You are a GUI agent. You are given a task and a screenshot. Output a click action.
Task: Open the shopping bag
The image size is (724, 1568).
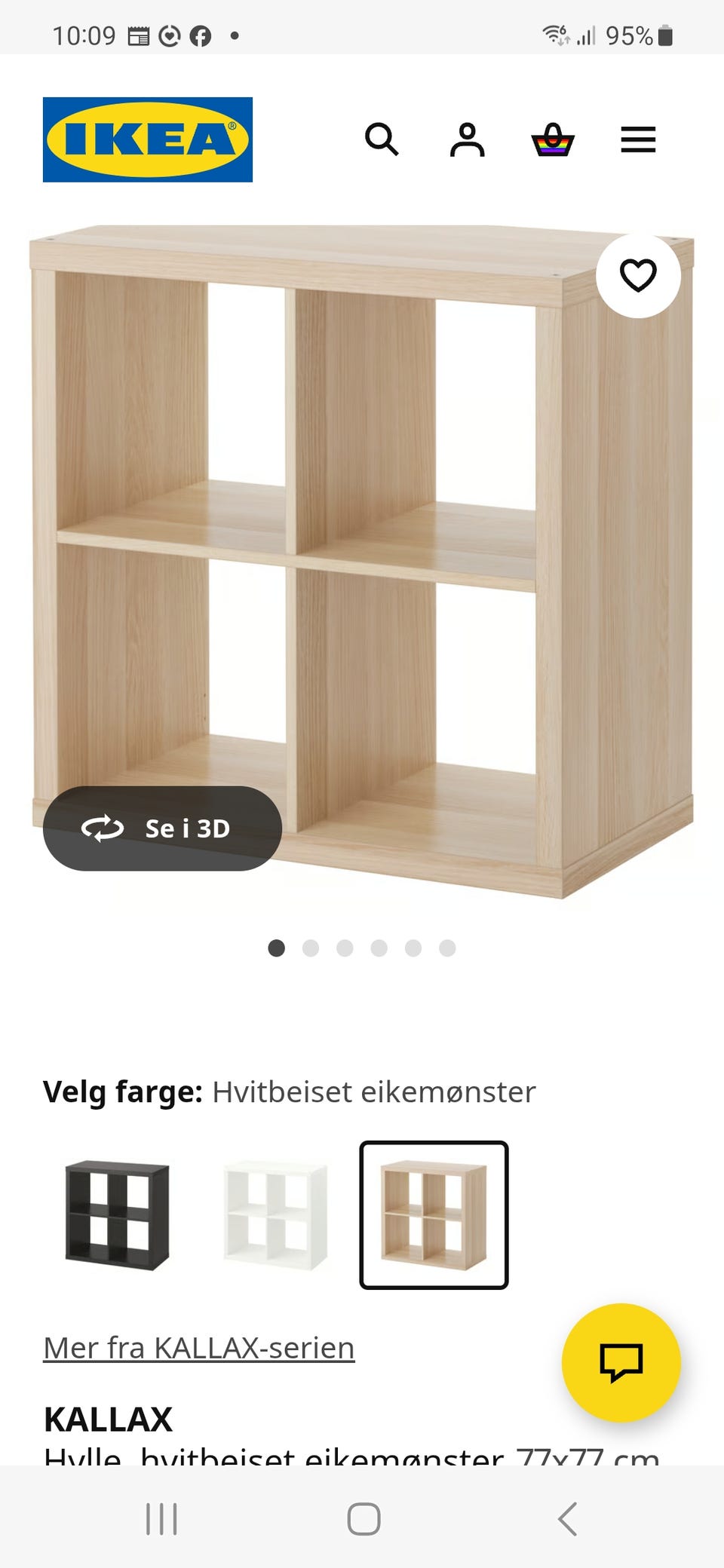click(x=553, y=140)
